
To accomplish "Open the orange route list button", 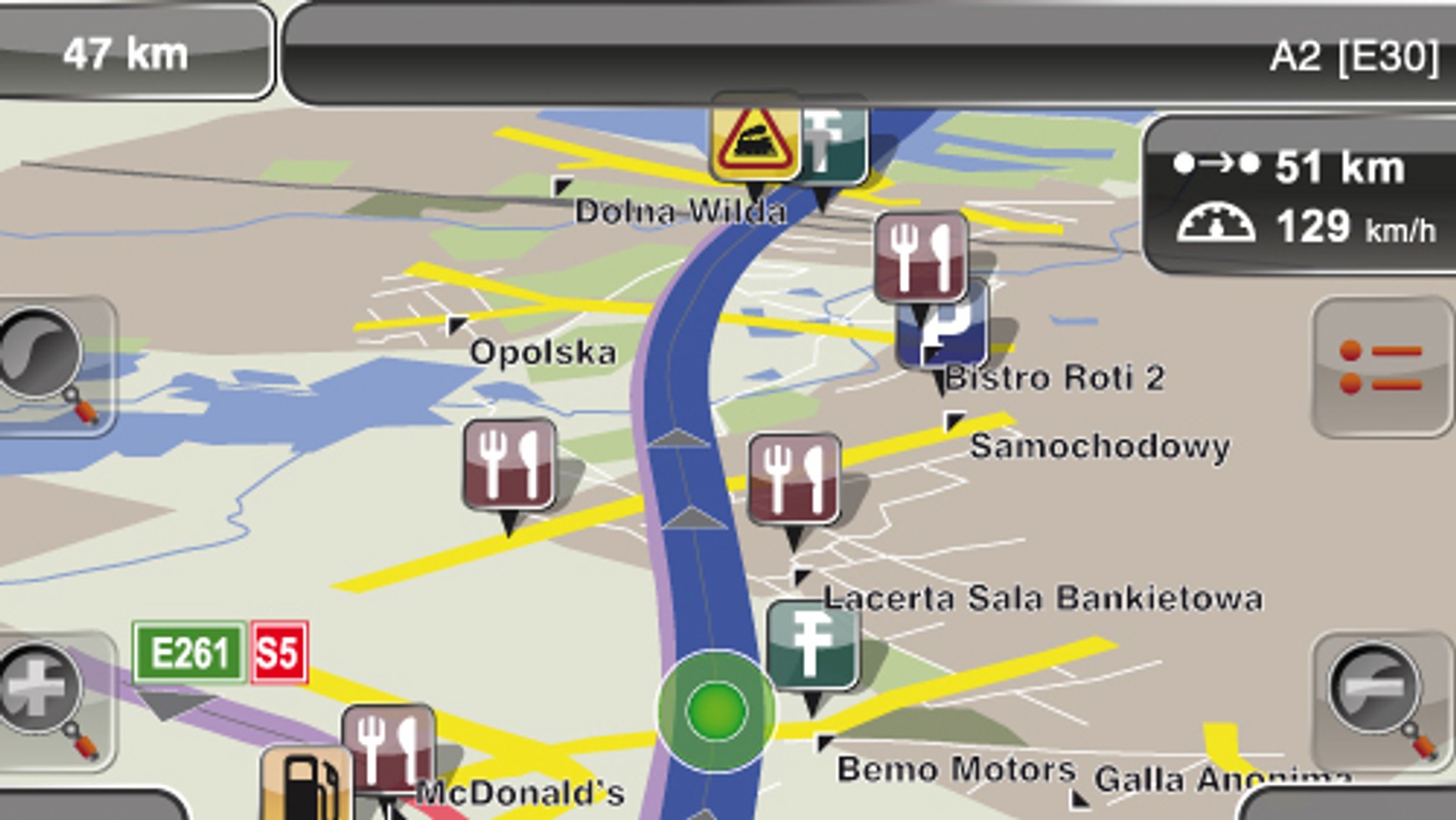I will point(1382,366).
